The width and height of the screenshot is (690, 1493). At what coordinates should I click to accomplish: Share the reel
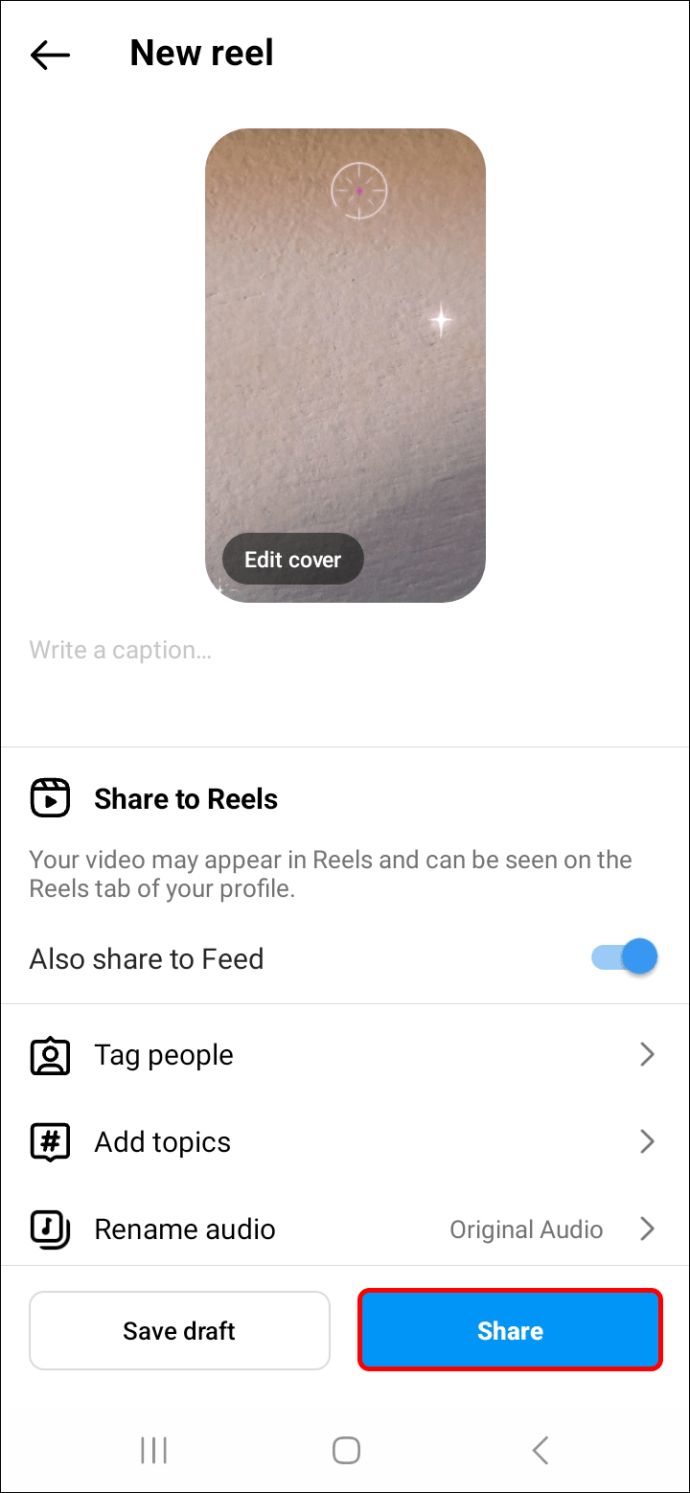[x=510, y=1331]
